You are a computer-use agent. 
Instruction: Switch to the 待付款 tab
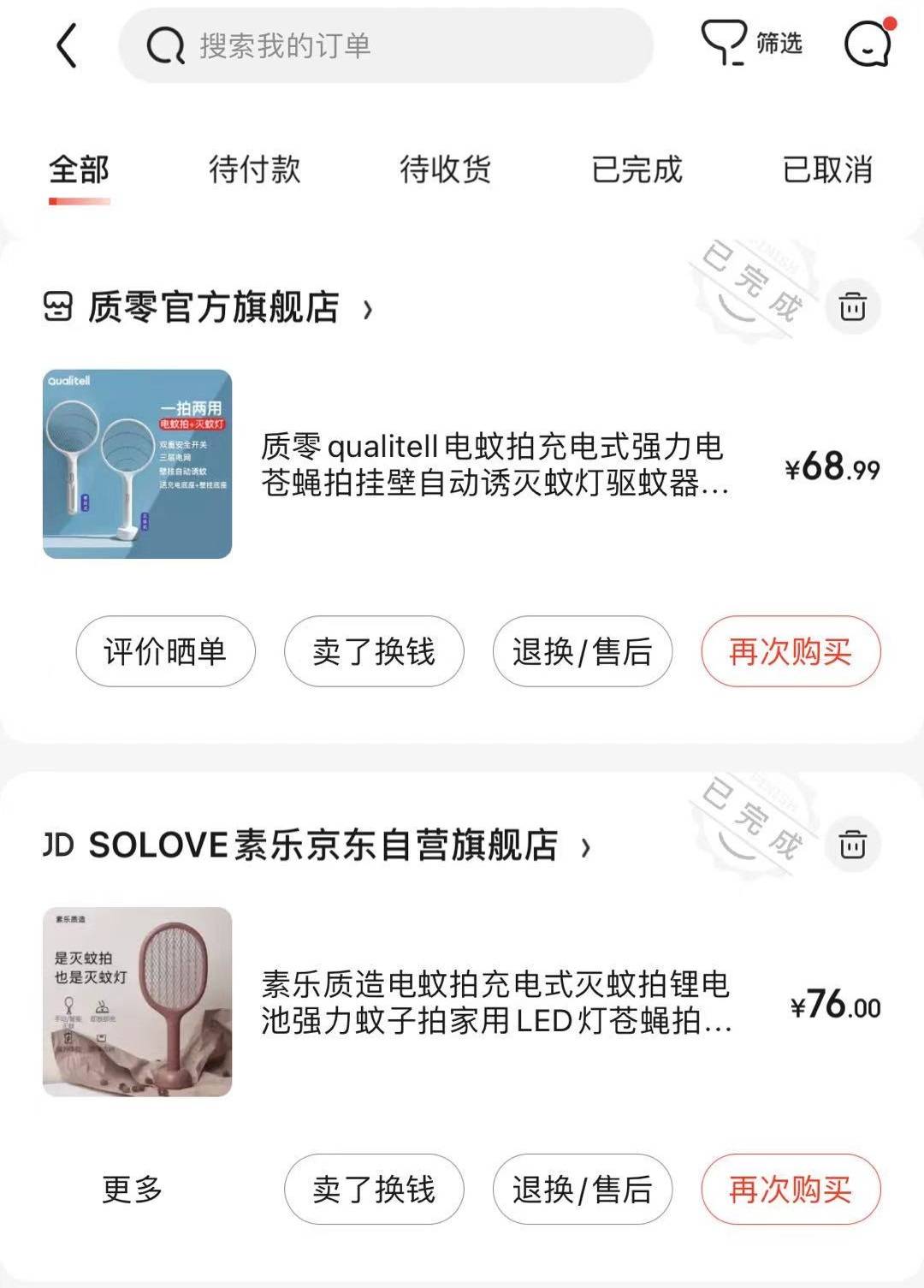click(x=254, y=171)
